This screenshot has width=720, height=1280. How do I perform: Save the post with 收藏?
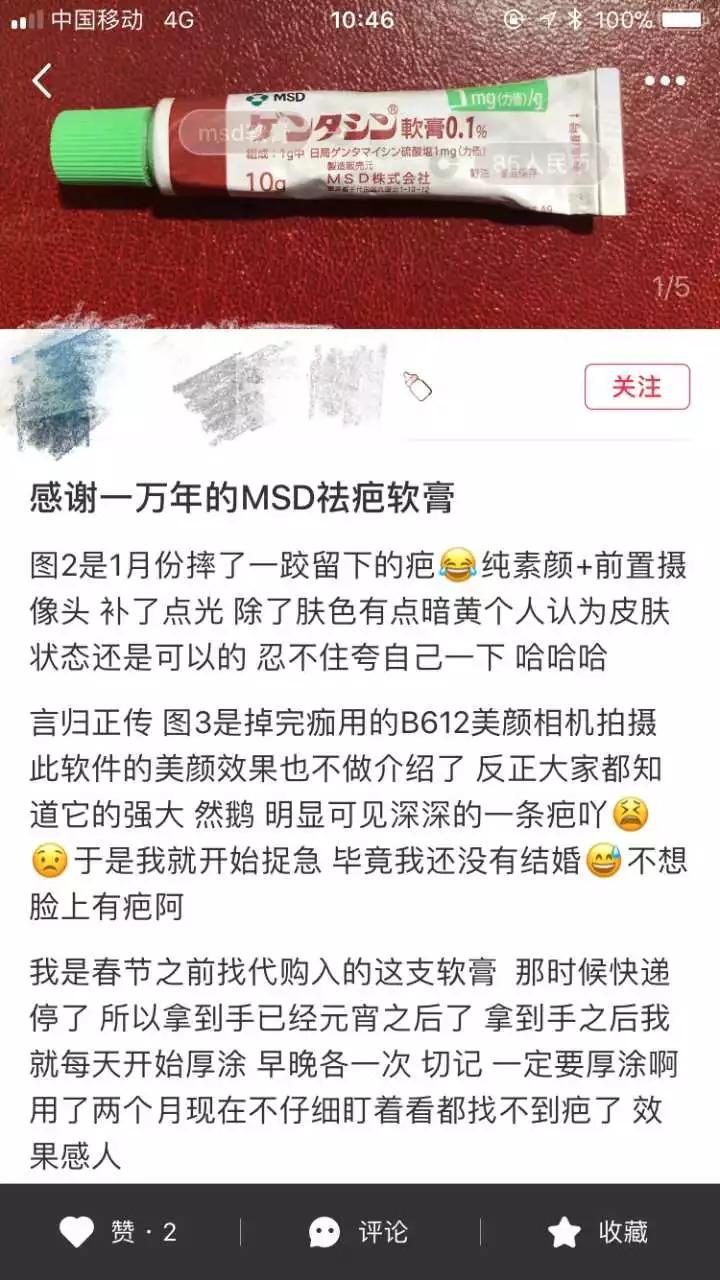[598, 1232]
